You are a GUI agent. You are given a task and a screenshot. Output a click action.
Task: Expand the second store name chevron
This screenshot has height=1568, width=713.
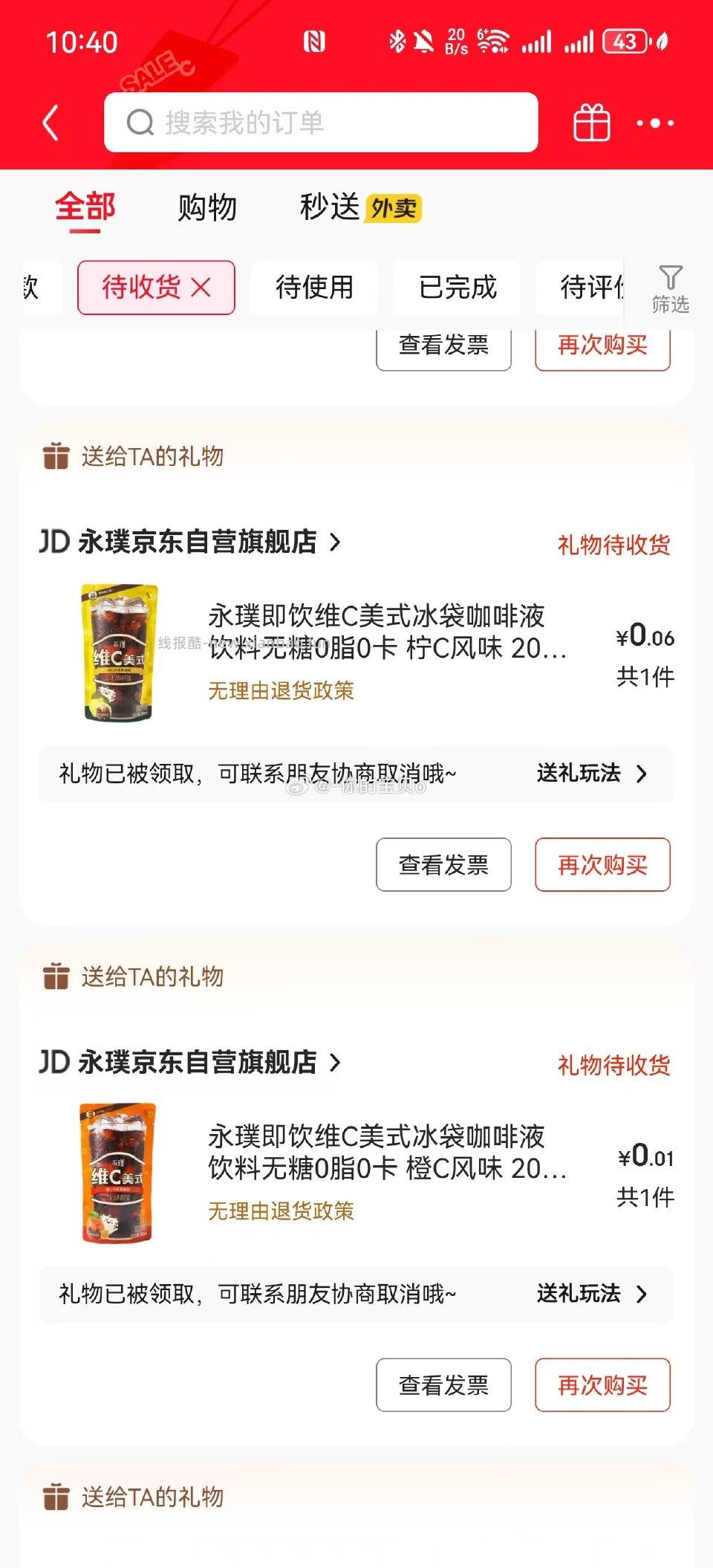[336, 1064]
